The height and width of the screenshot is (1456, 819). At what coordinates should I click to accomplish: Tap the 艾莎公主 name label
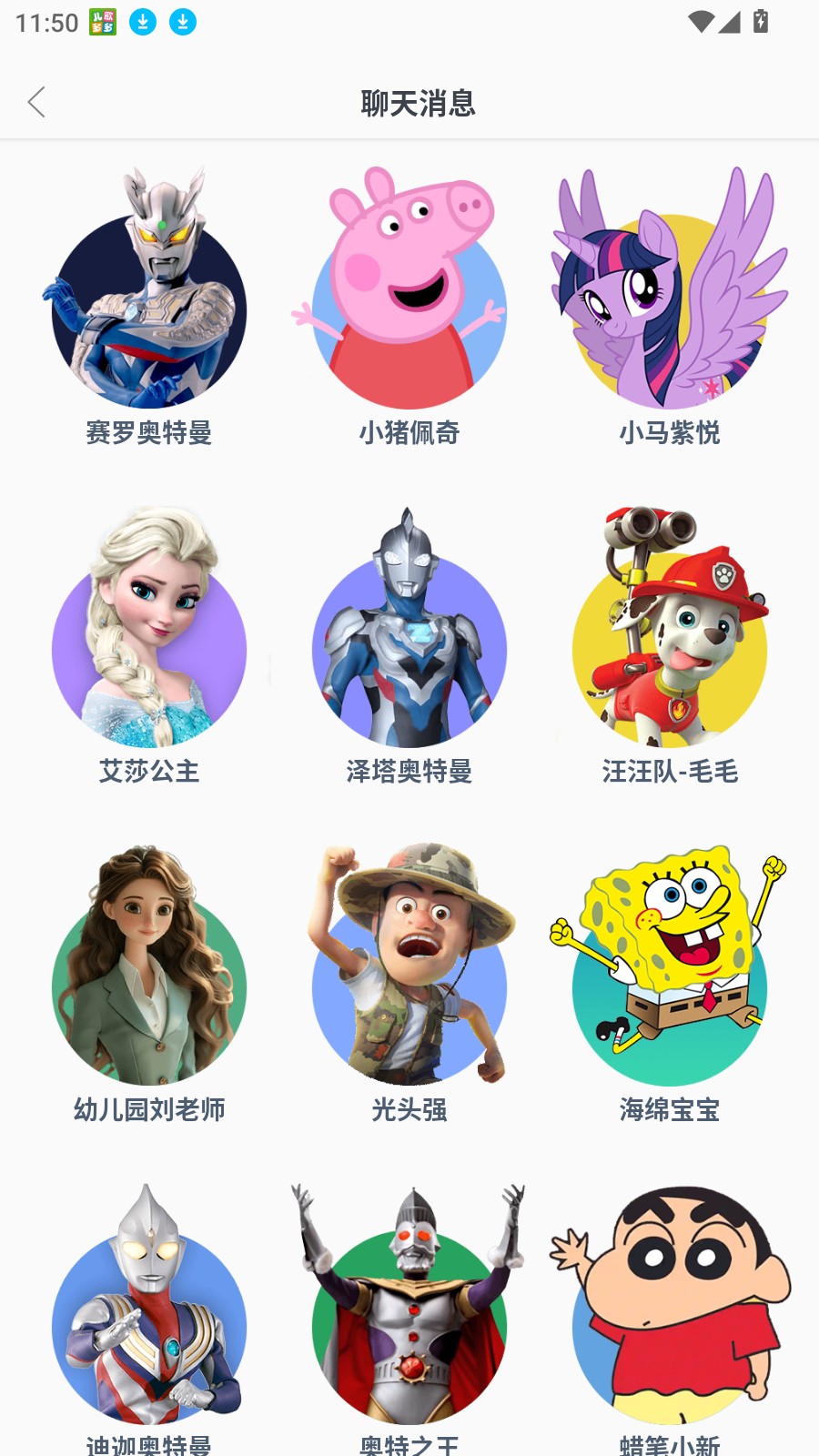[x=148, y=772]
